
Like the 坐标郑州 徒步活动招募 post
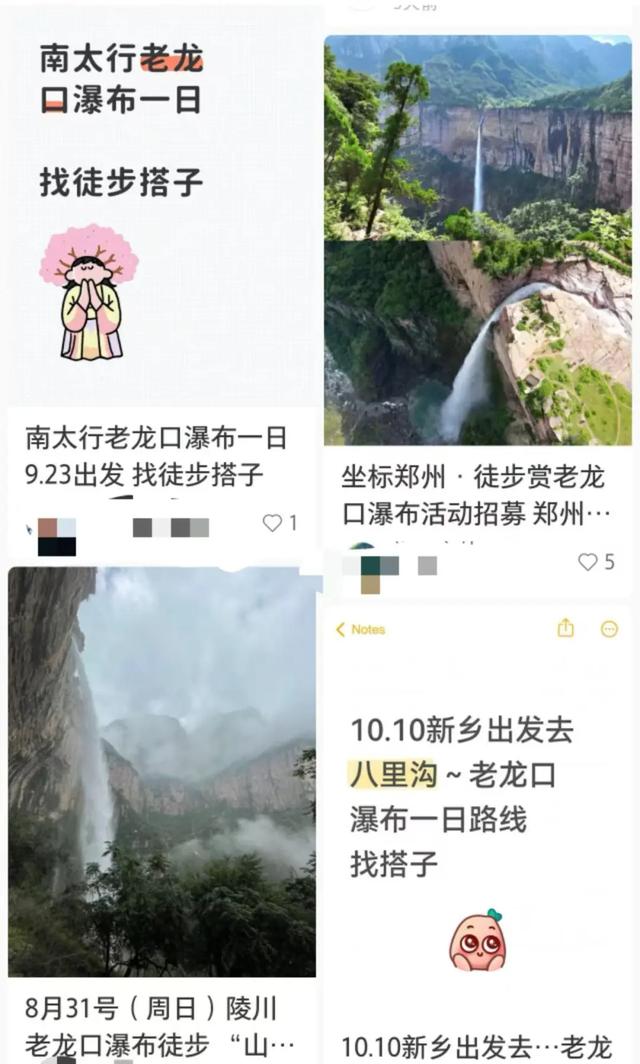click(x=588, y=562)
